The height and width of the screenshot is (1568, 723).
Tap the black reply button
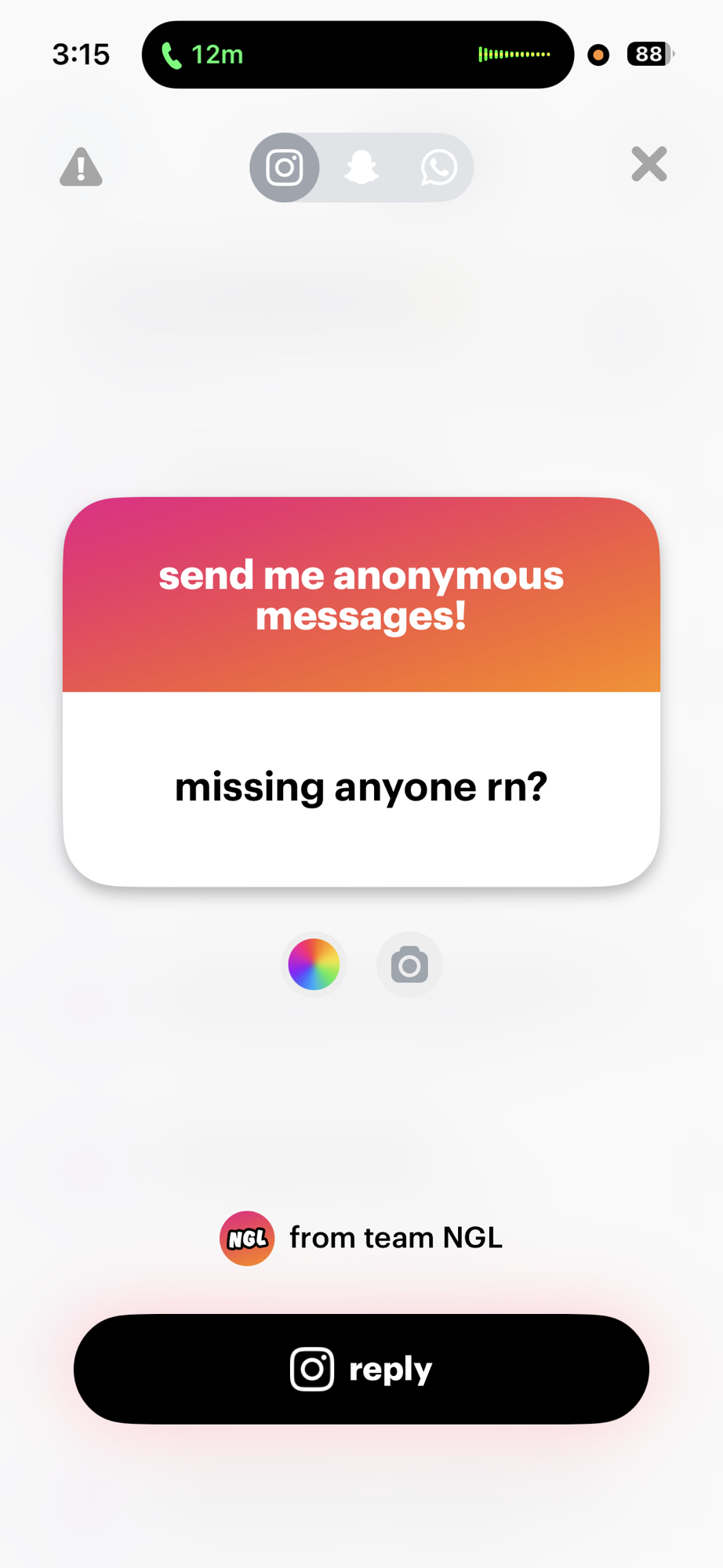click(361, 1369)
